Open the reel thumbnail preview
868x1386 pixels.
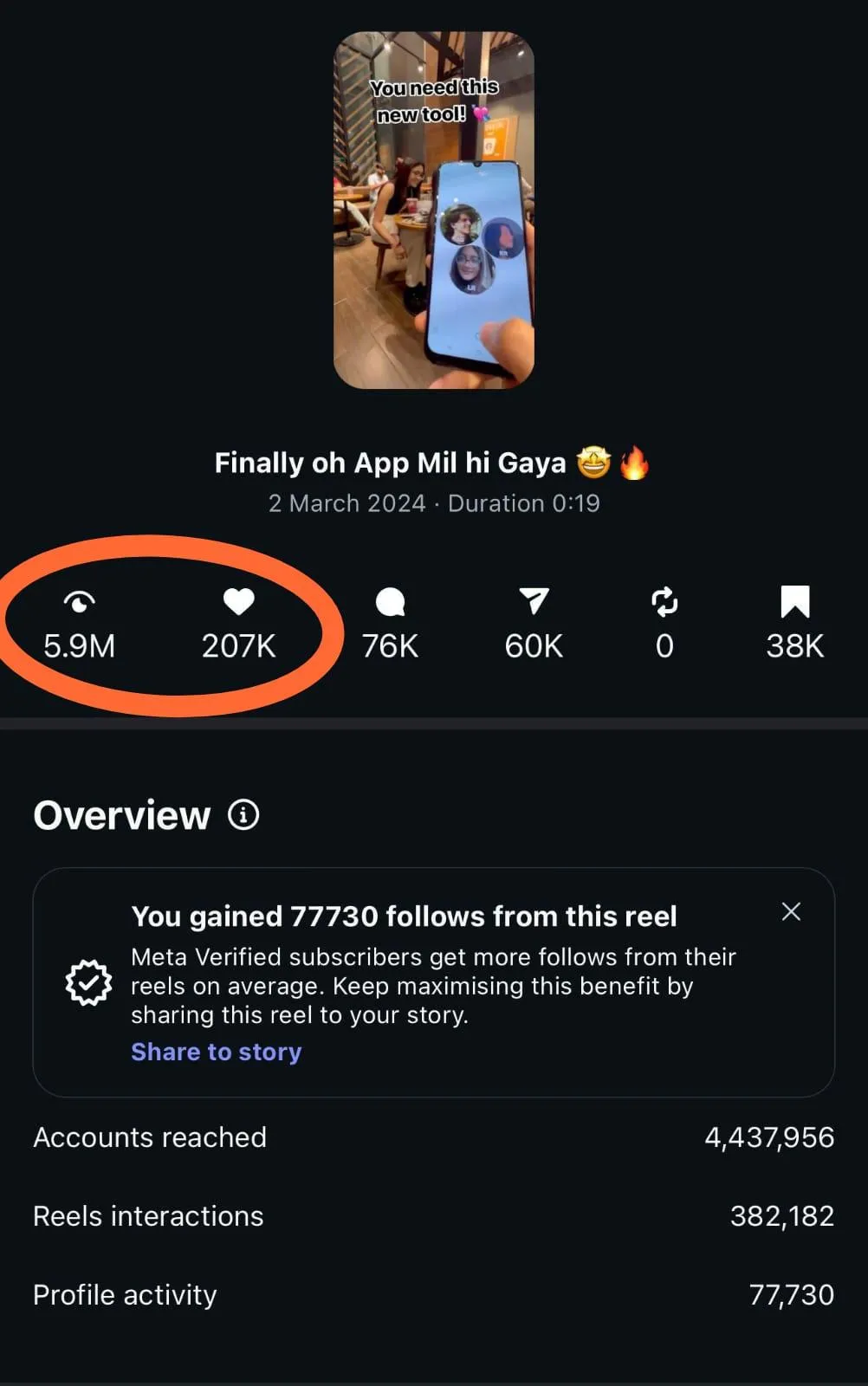[434, 210]
